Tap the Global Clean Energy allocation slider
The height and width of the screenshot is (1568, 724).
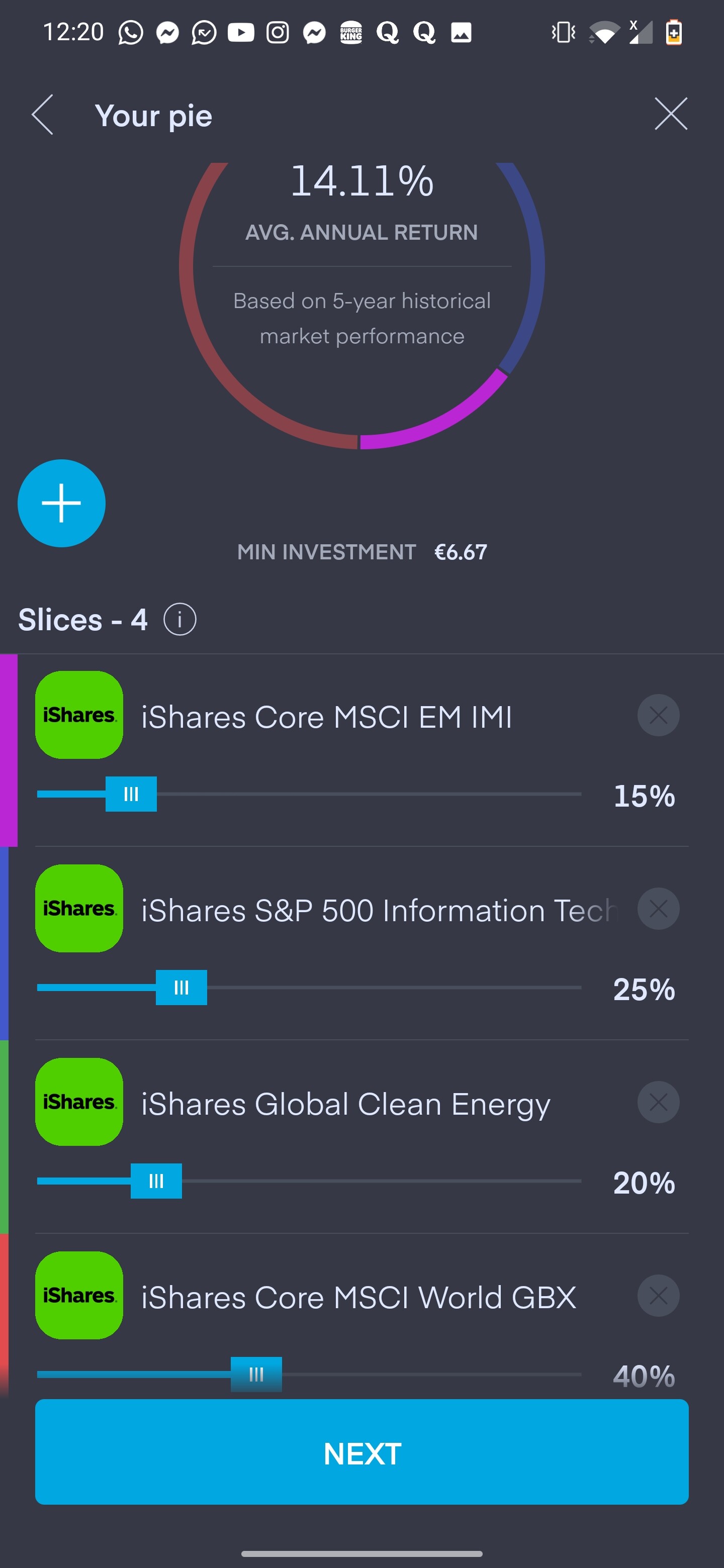[156, 1181]
